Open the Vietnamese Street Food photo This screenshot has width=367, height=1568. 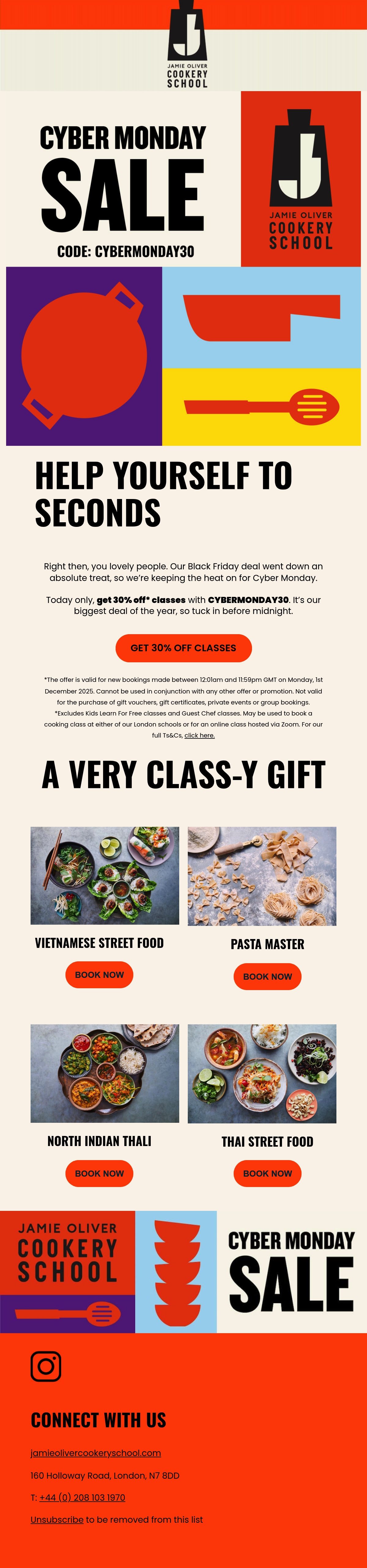click(105, 875)
